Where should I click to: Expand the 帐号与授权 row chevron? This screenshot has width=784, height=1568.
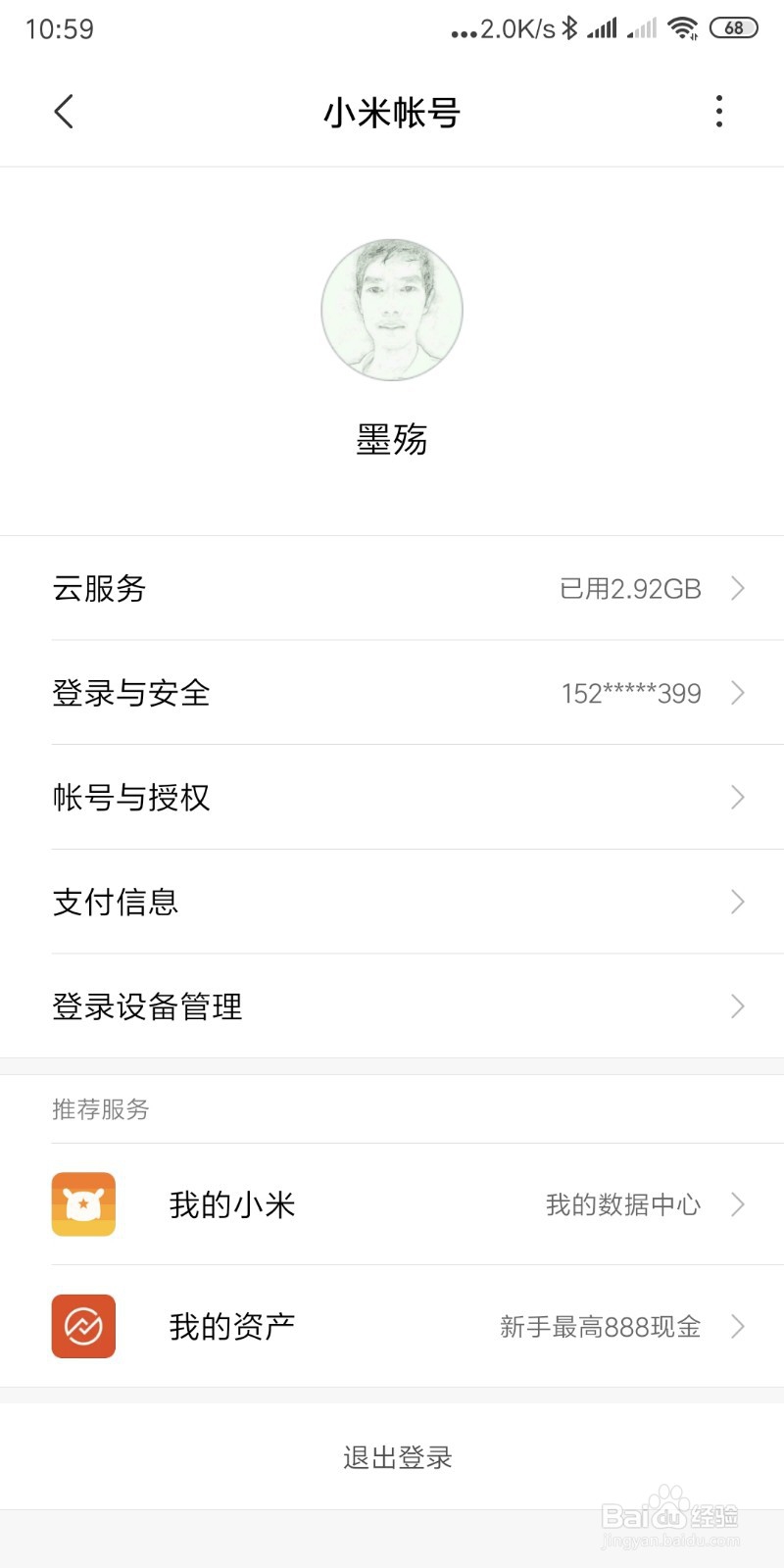[739, 798]
